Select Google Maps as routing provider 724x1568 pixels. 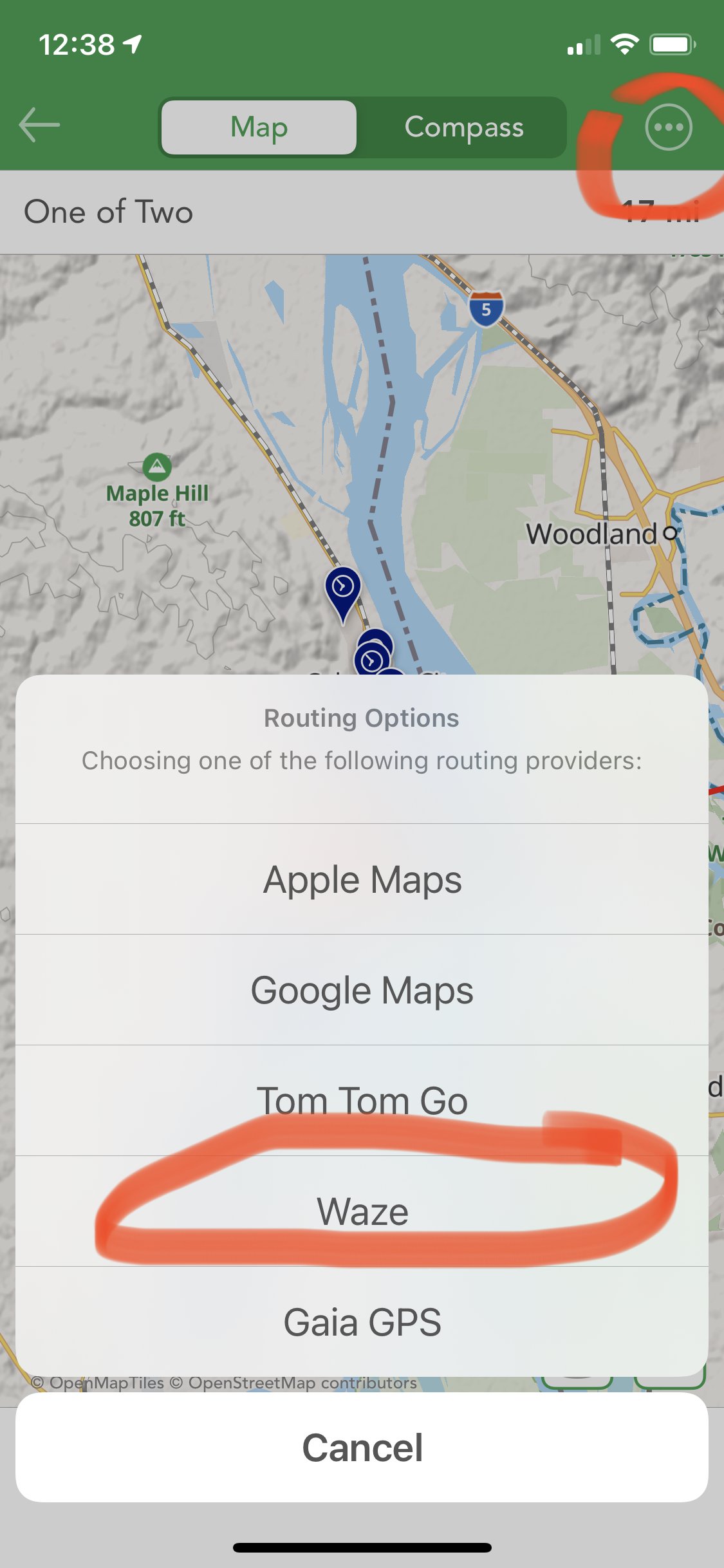(362, 990)
